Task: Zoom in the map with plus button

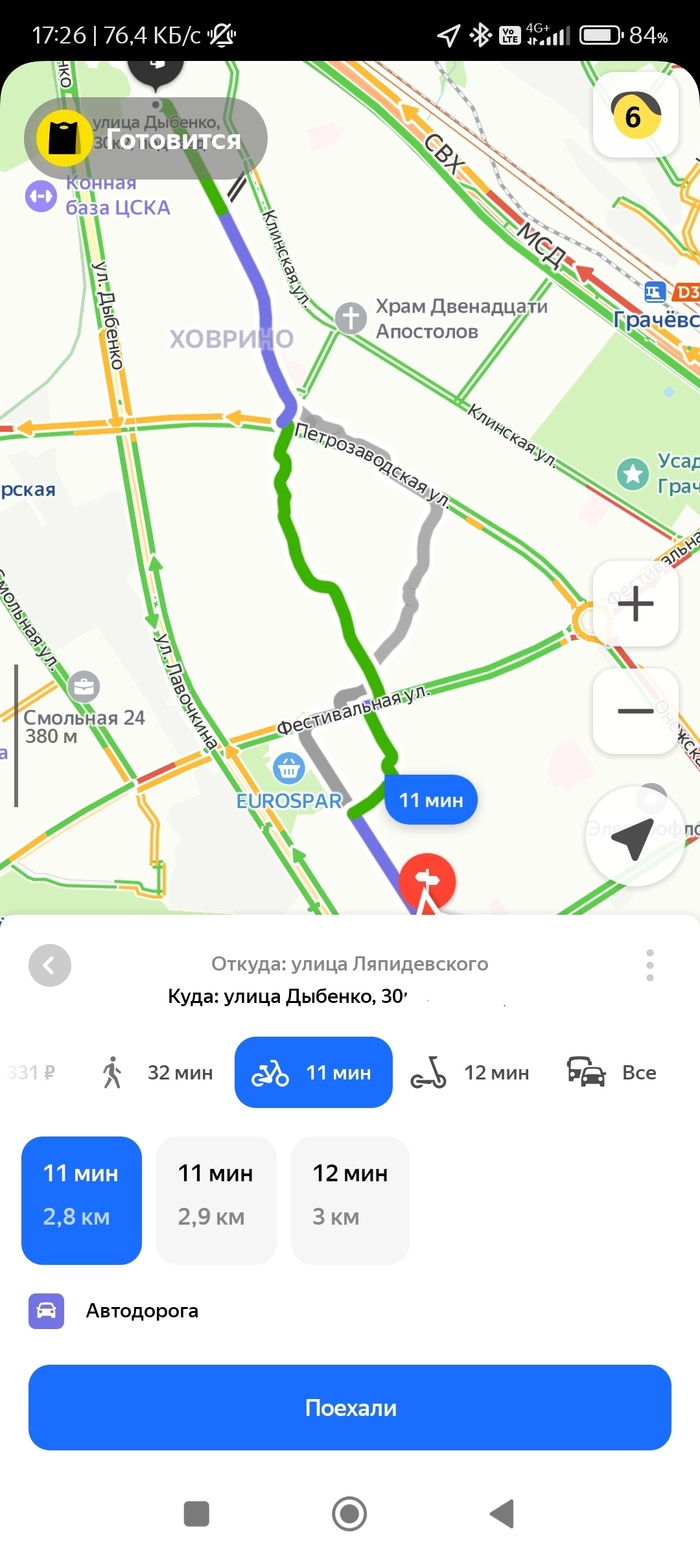Action: [636, 604]
